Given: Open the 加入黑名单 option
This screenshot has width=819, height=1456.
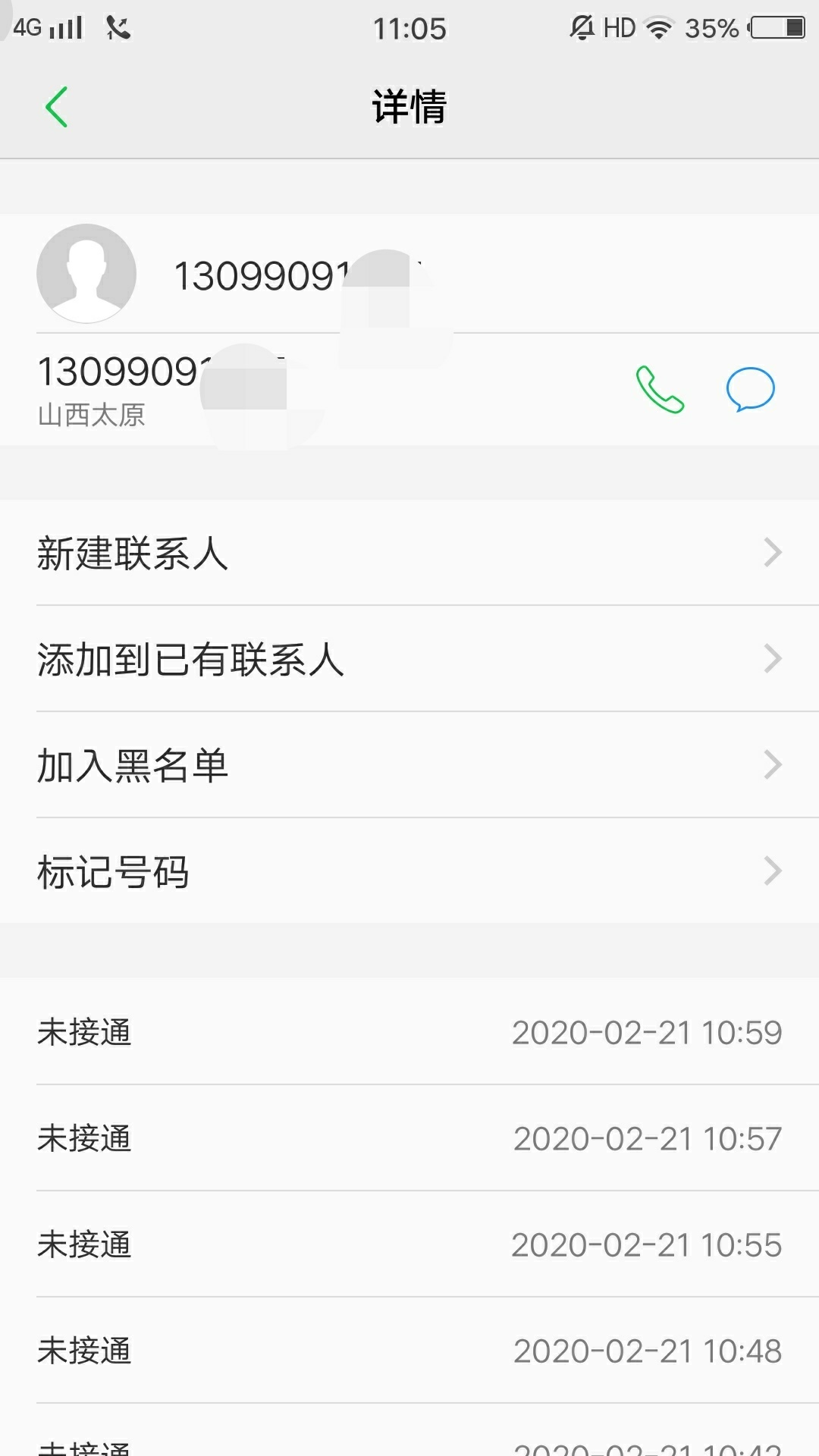Looking at the screenshot, I should point(409,765).
